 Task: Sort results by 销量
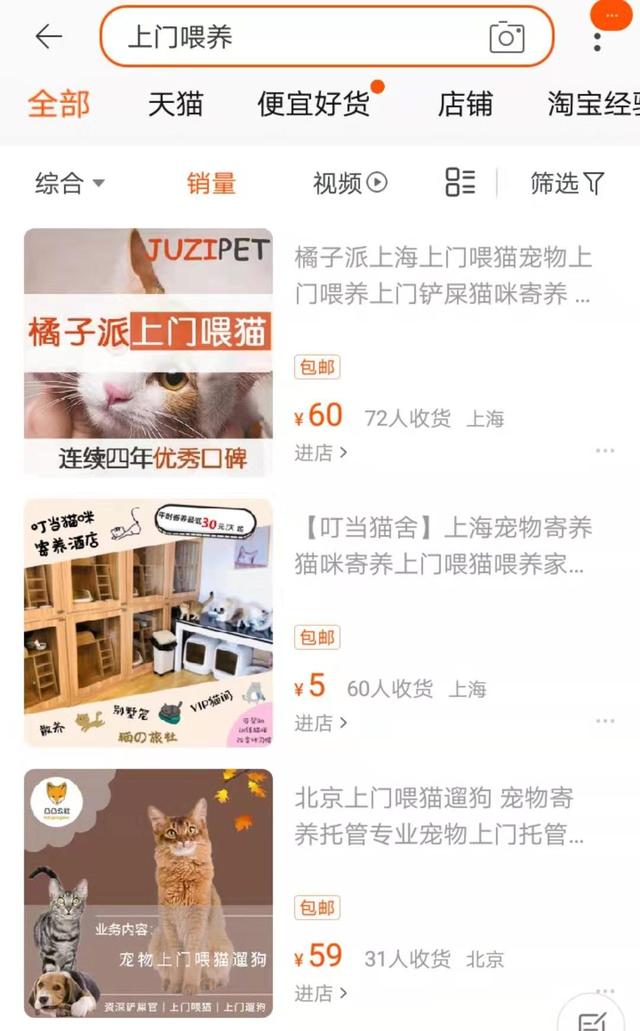[211, 183]
